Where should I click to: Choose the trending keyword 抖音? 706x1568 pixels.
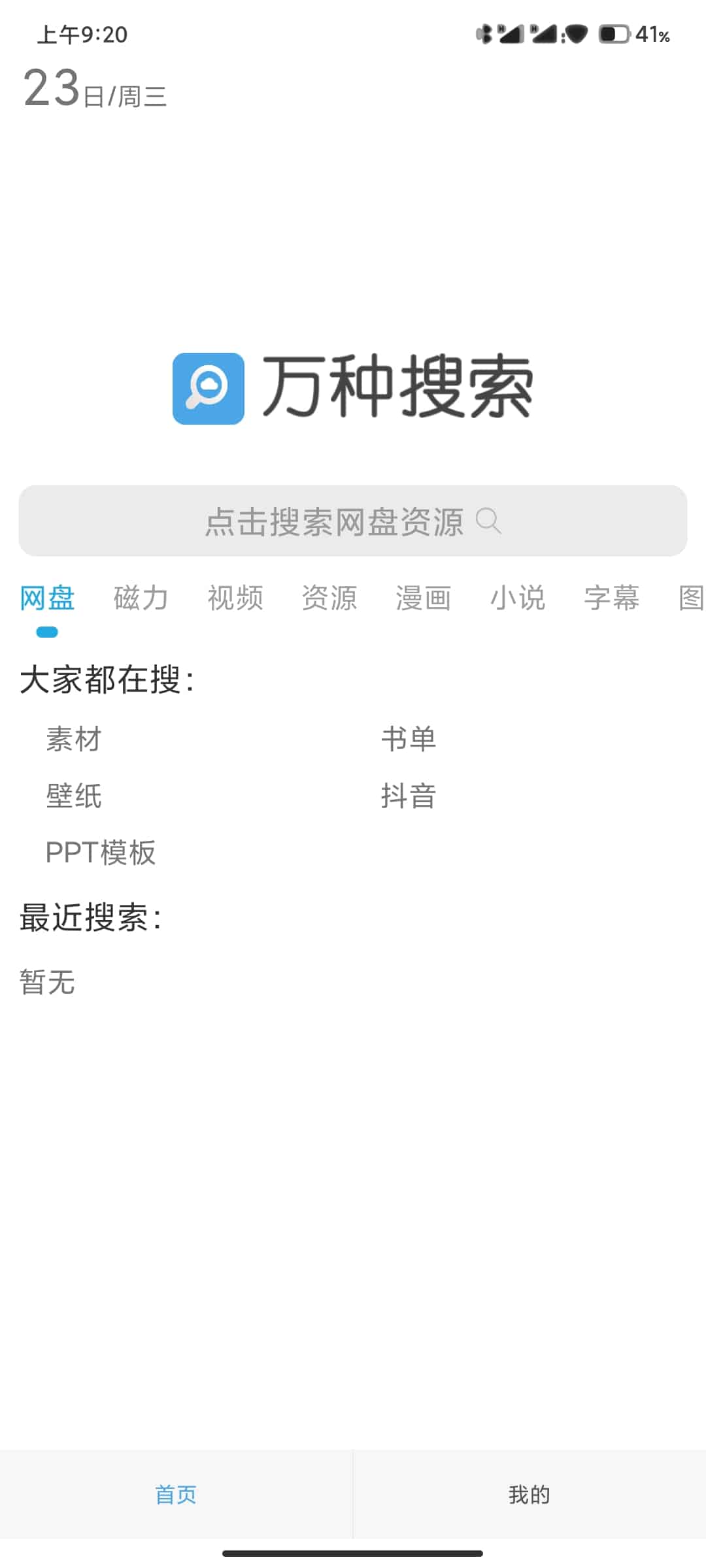409,796
